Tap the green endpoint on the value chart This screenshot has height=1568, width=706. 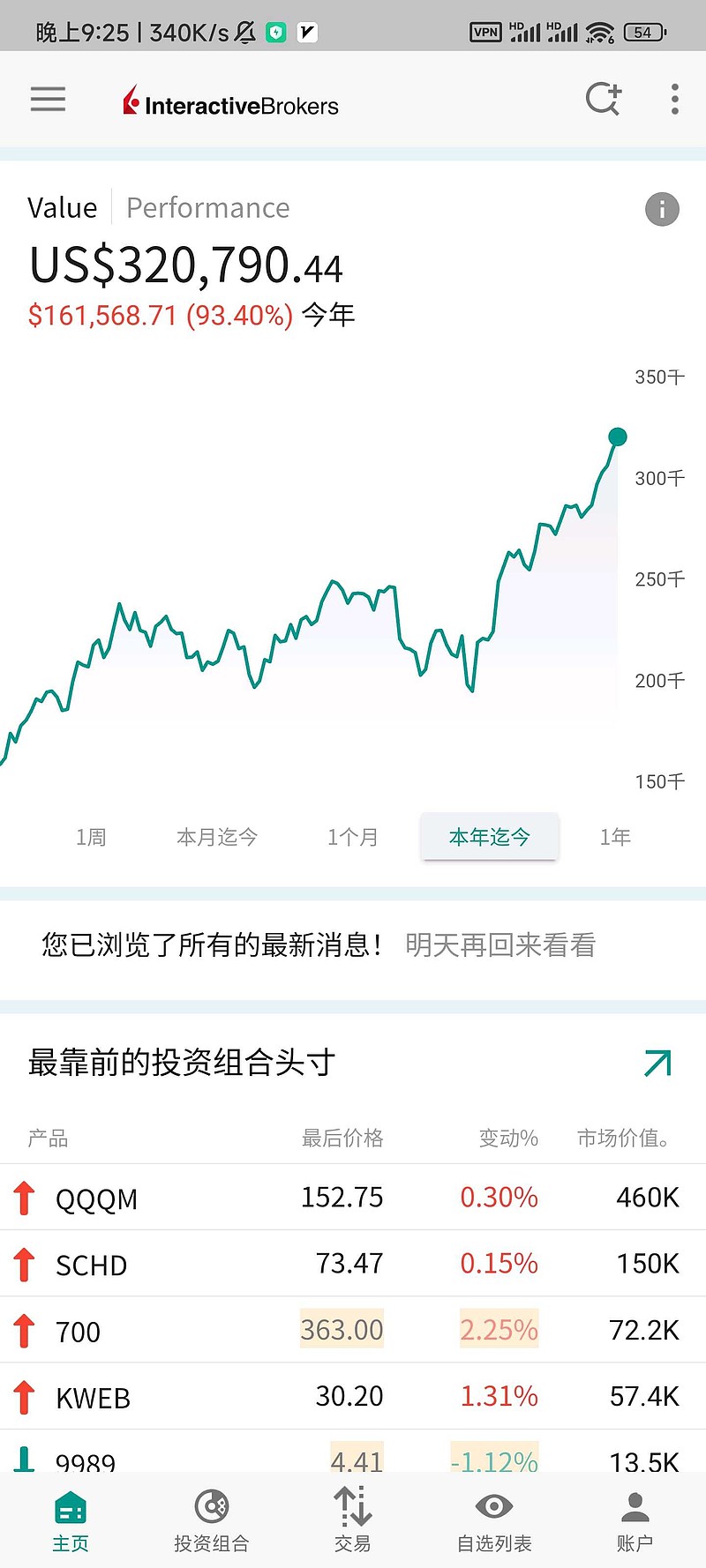click(x=618, y=437)
